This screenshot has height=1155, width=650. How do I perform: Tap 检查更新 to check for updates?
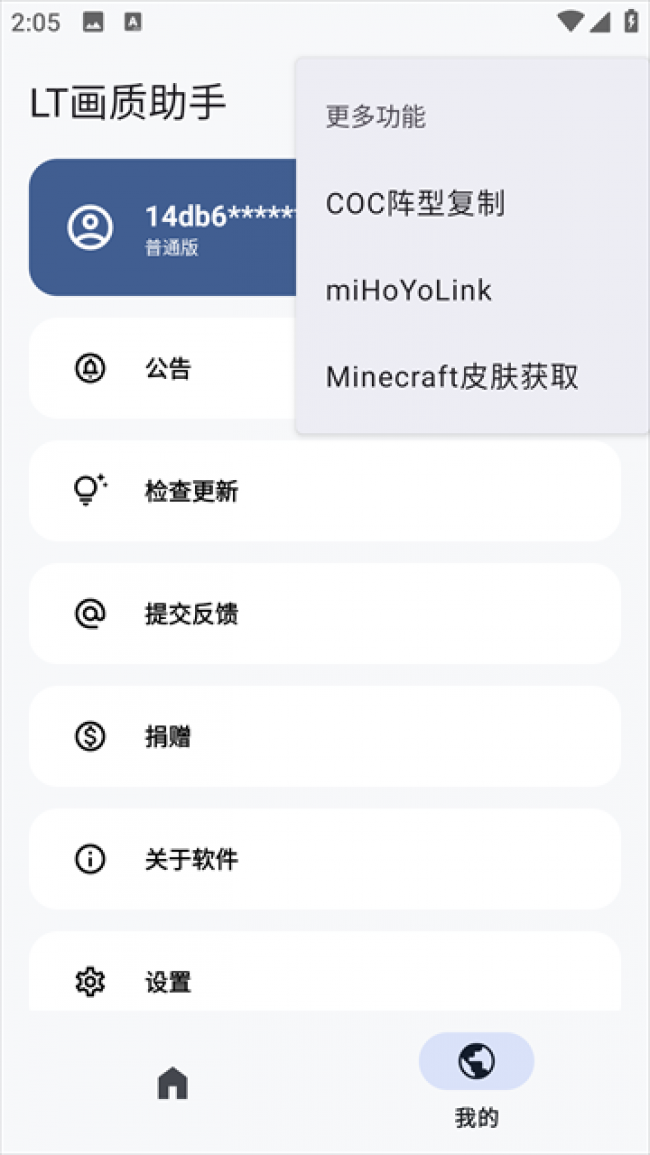coord(324,491)
